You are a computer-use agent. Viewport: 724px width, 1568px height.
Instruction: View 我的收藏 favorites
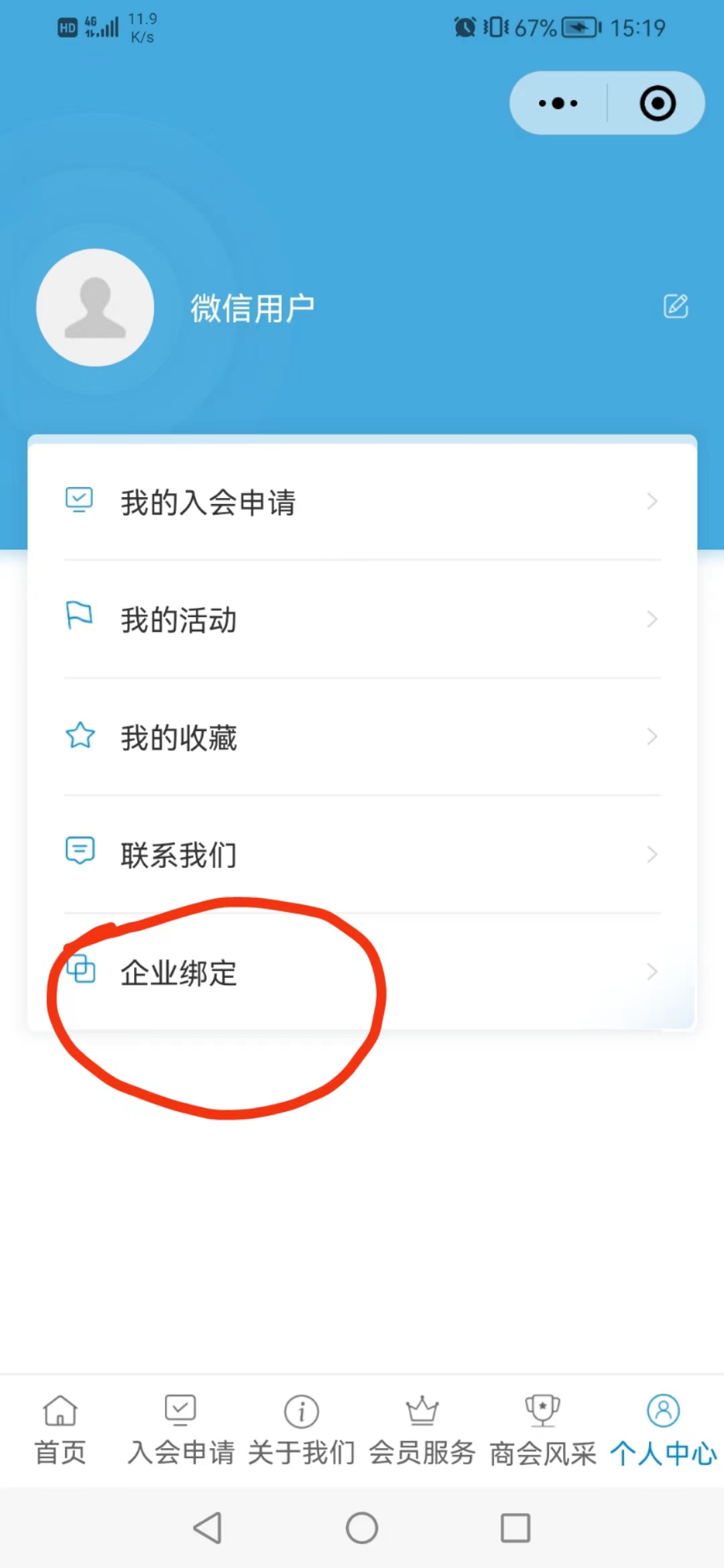362,737
